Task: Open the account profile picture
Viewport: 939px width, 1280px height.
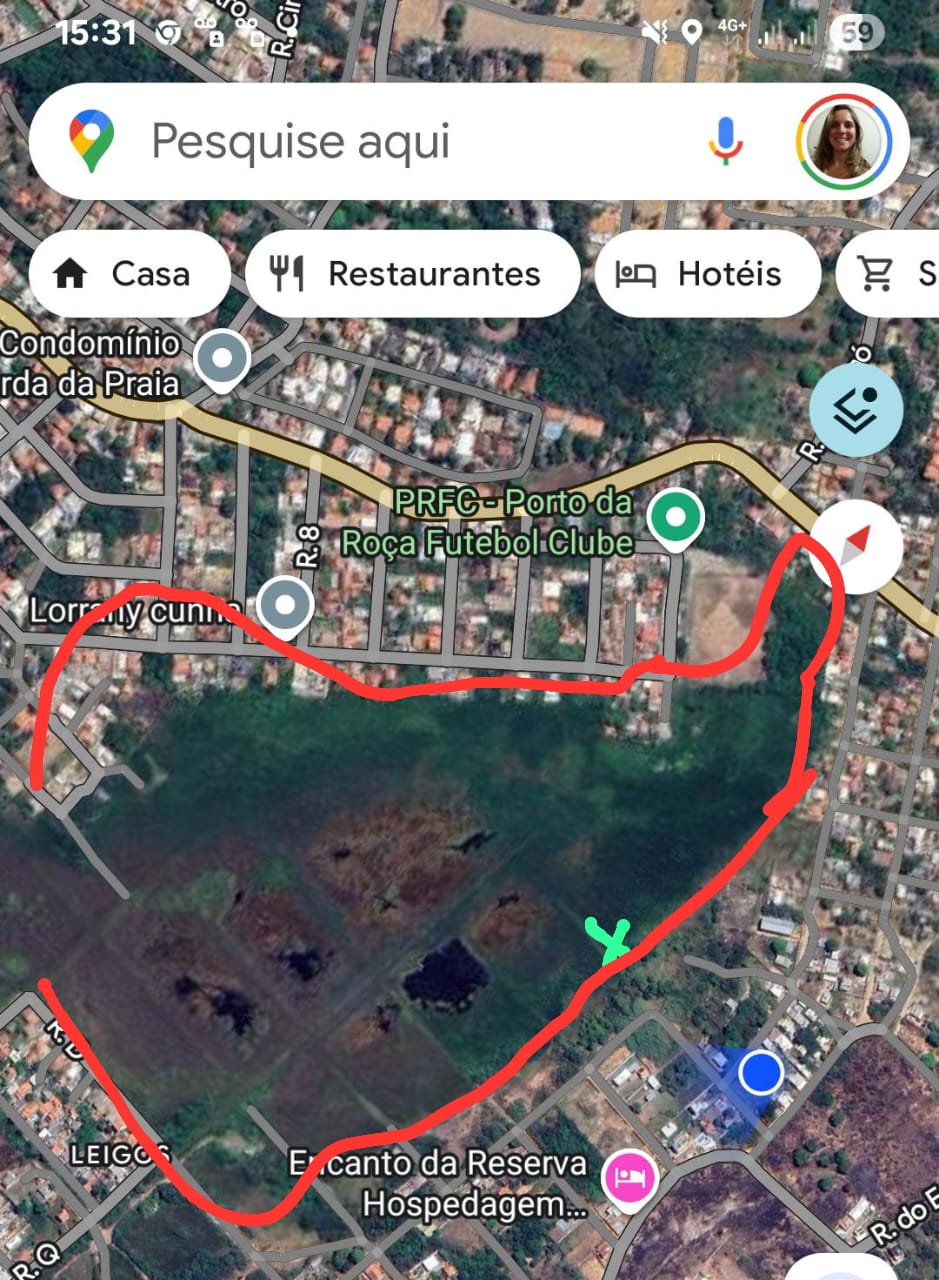Action: [x=844, y=140]
